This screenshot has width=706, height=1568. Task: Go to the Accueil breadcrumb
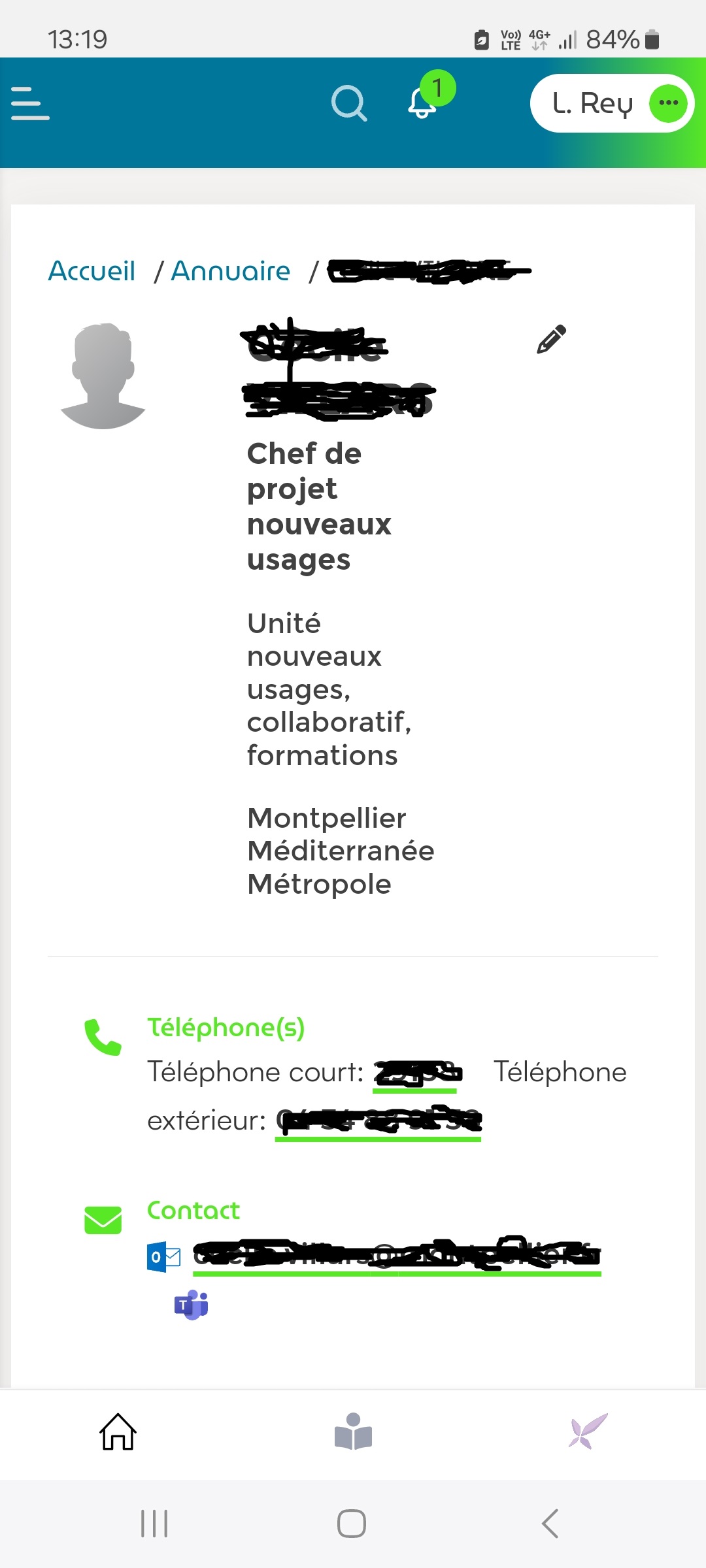pyautogui.click(x=92, y=270)
